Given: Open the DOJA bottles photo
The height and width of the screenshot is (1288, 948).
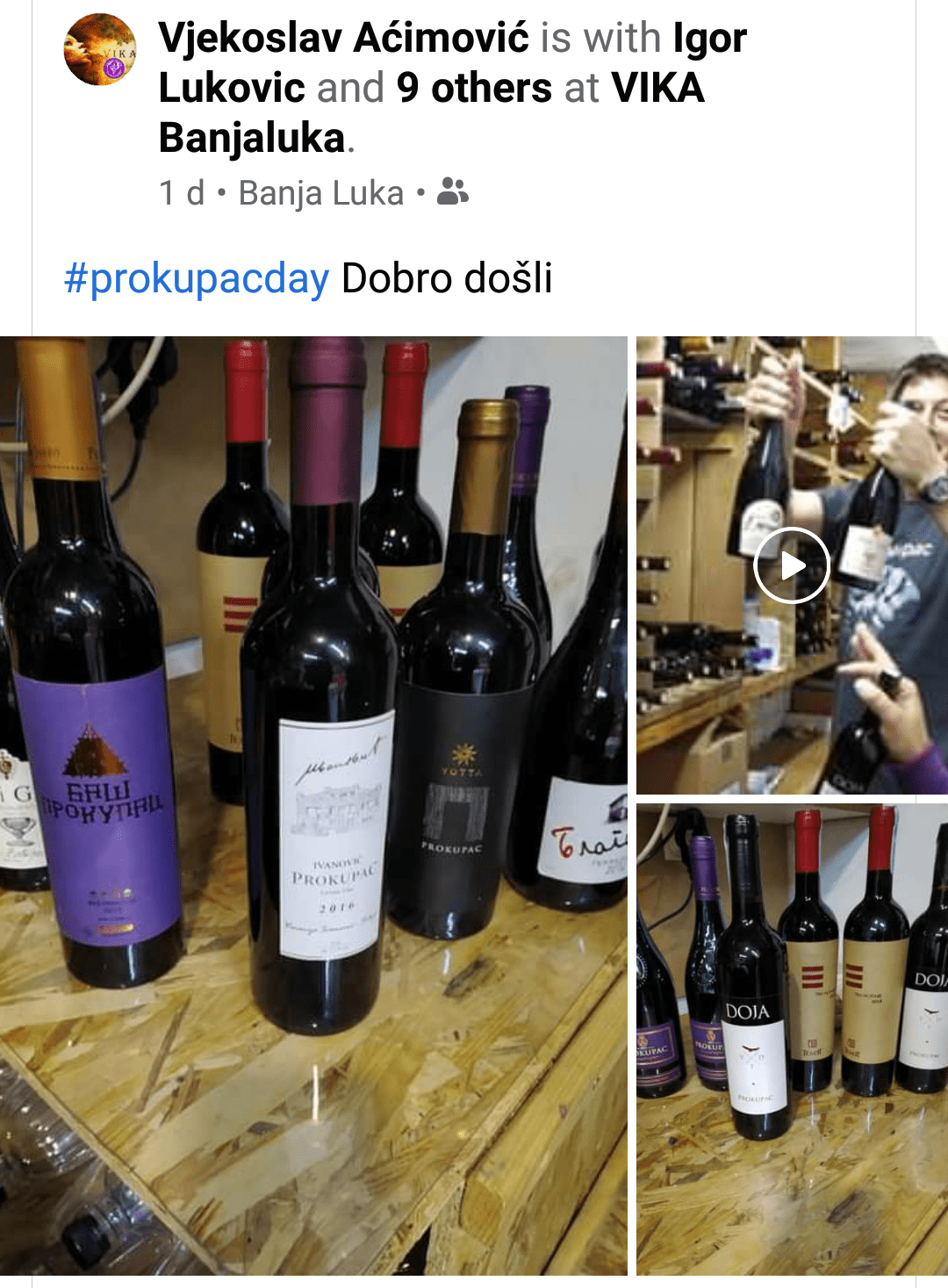Looking at the screenshot, I should 792,1039.
